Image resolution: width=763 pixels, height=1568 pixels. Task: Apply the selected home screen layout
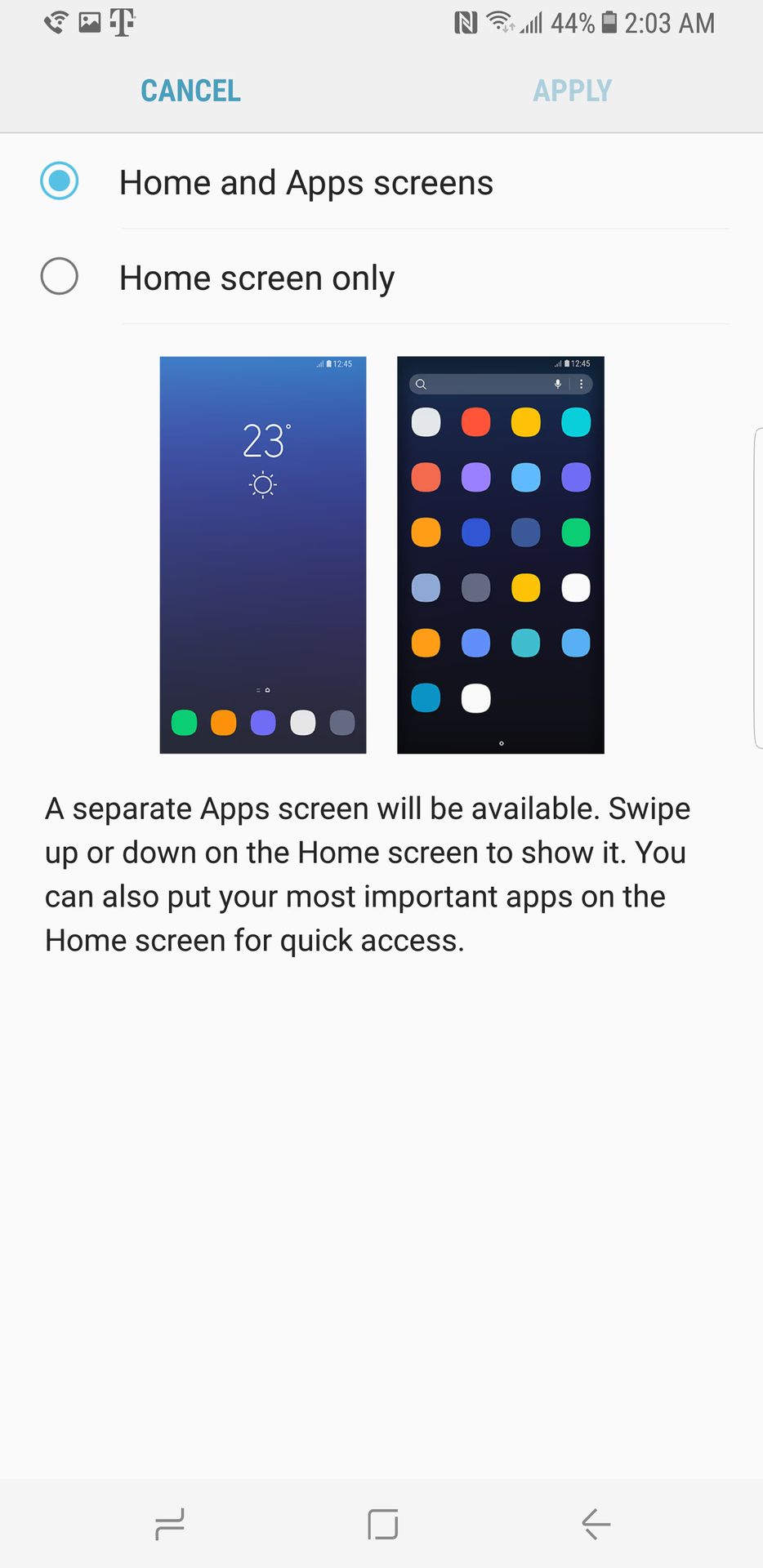point(572,91)
